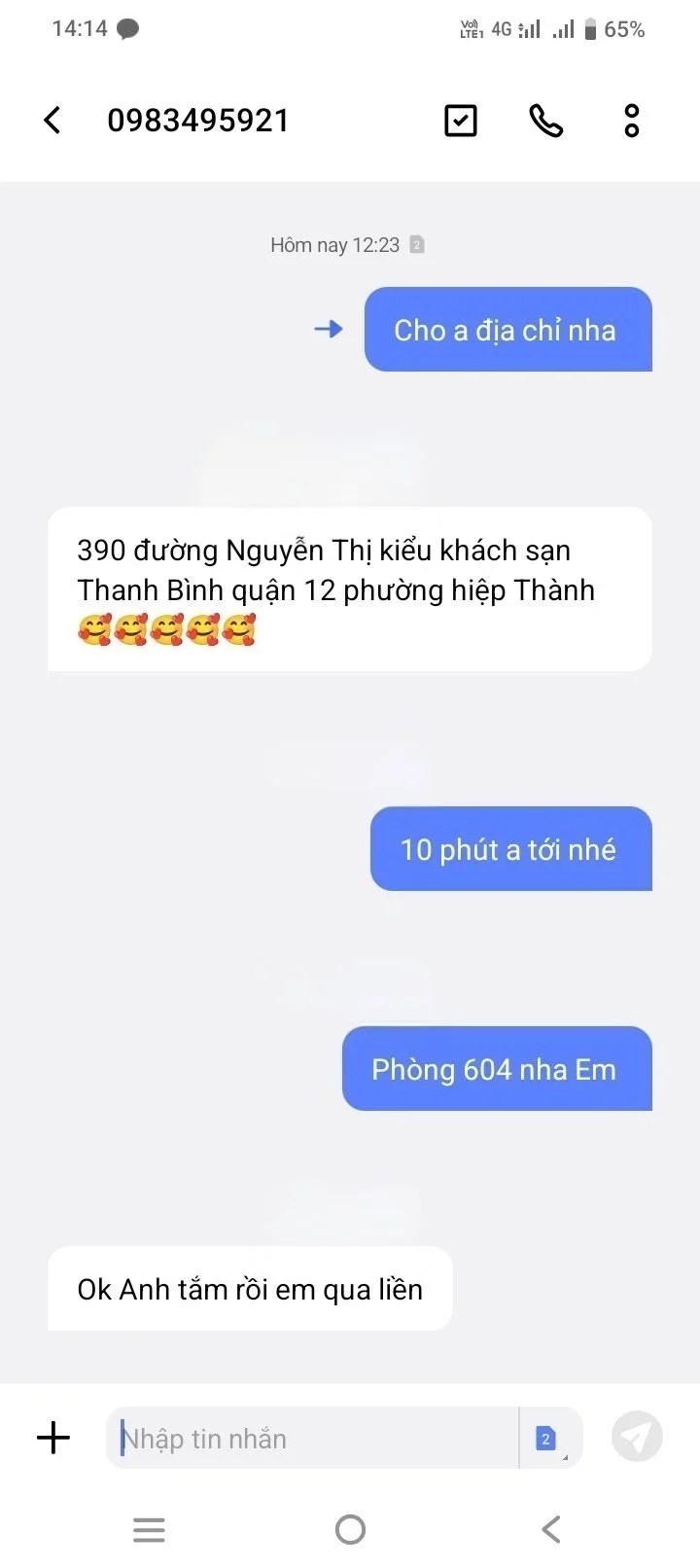Tap the plus attachment button
This screenshot has width=700, height=1568.
53,1437
